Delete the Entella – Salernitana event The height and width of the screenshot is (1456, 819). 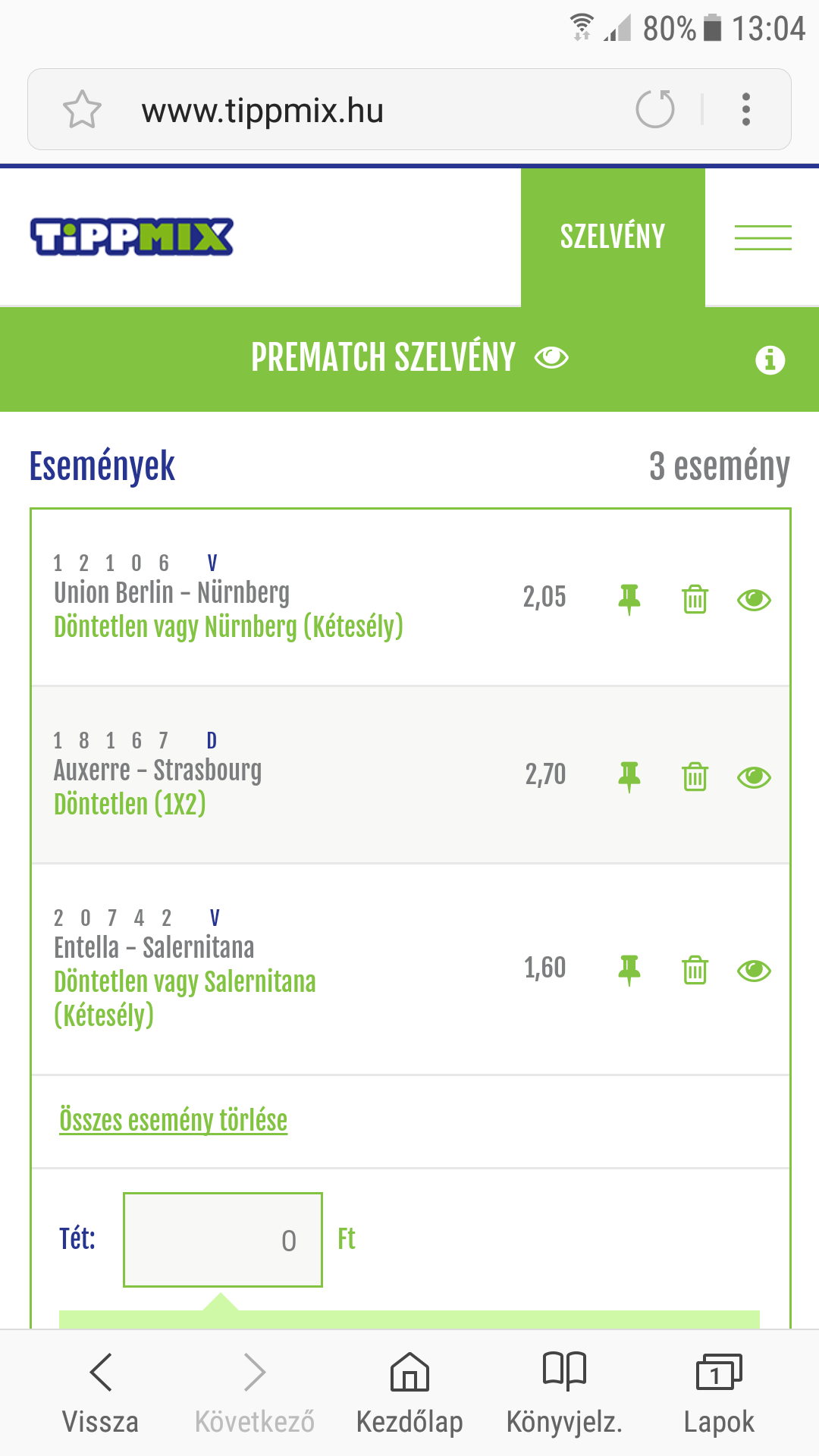(x=695, y=970)
